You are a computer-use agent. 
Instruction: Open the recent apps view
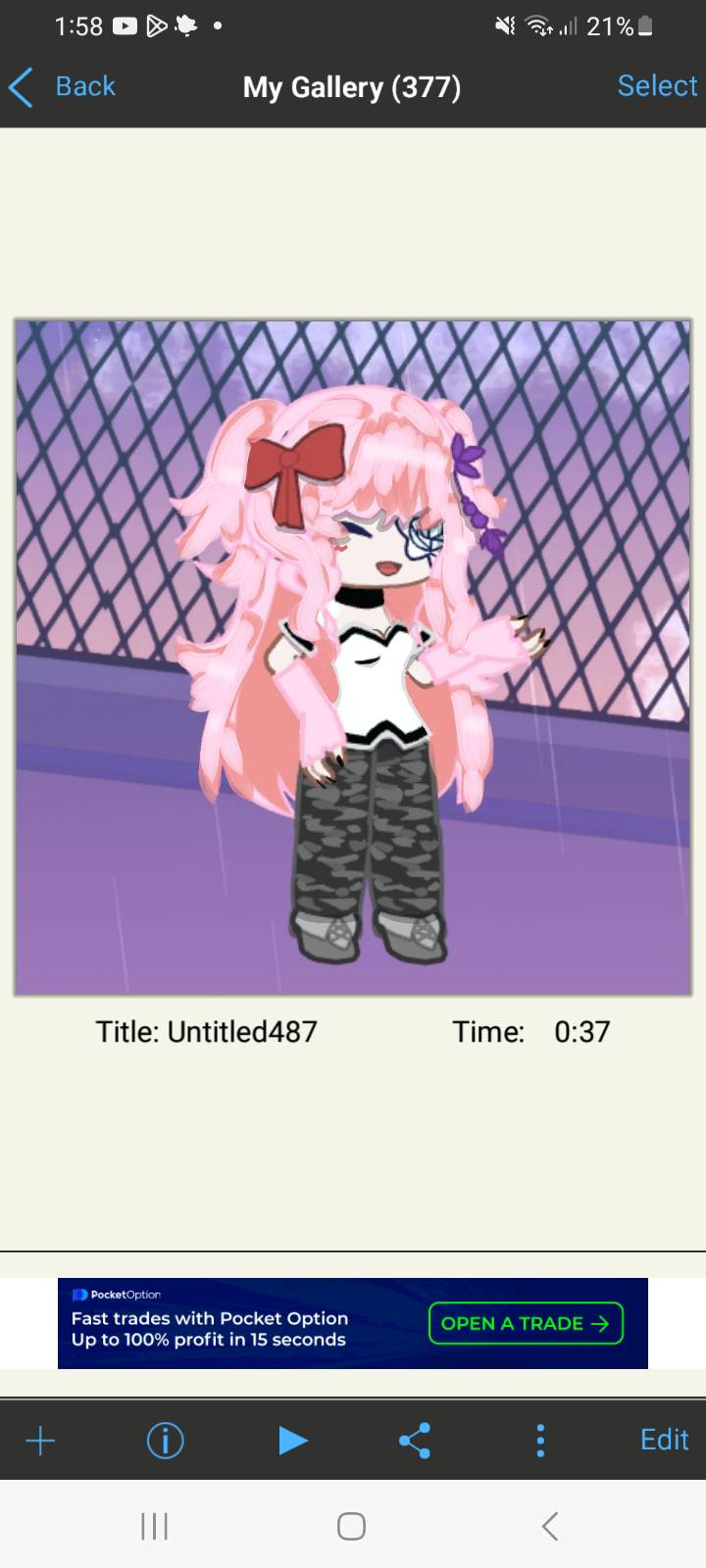pos(154,1526)
